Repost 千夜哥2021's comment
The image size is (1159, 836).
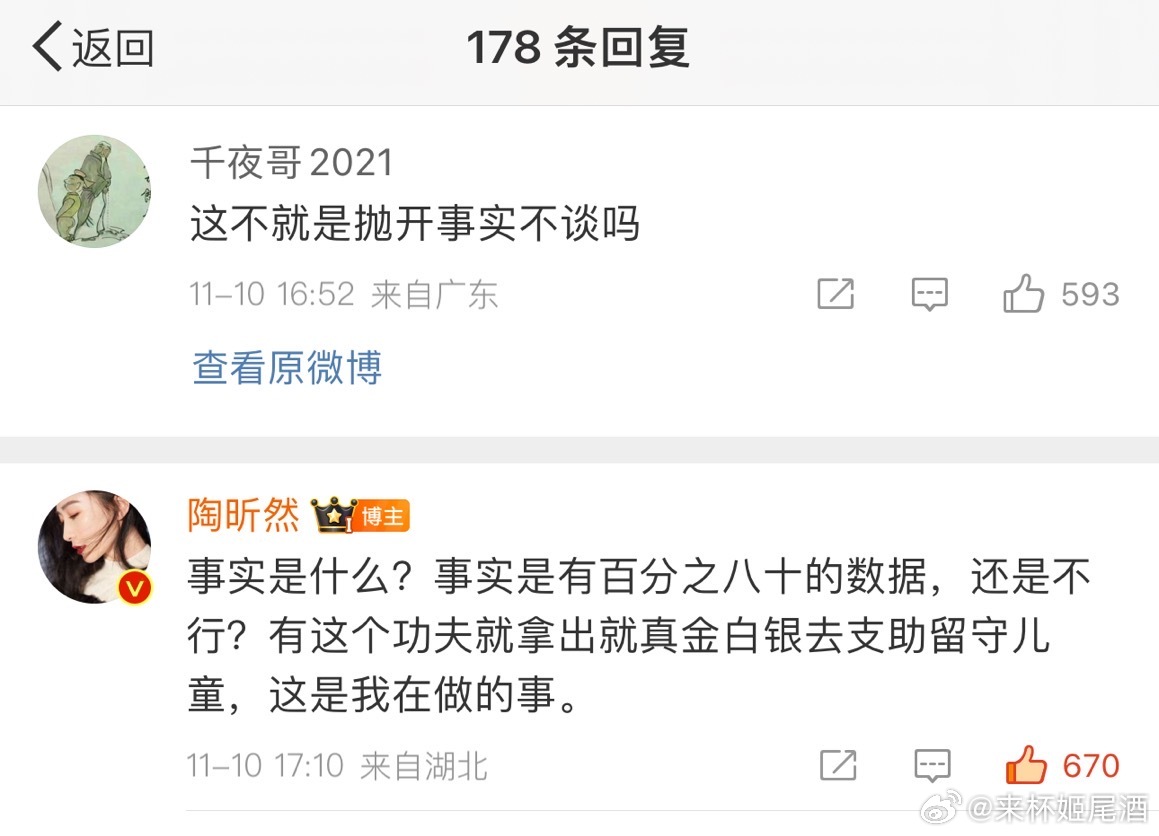click(836, 294)
